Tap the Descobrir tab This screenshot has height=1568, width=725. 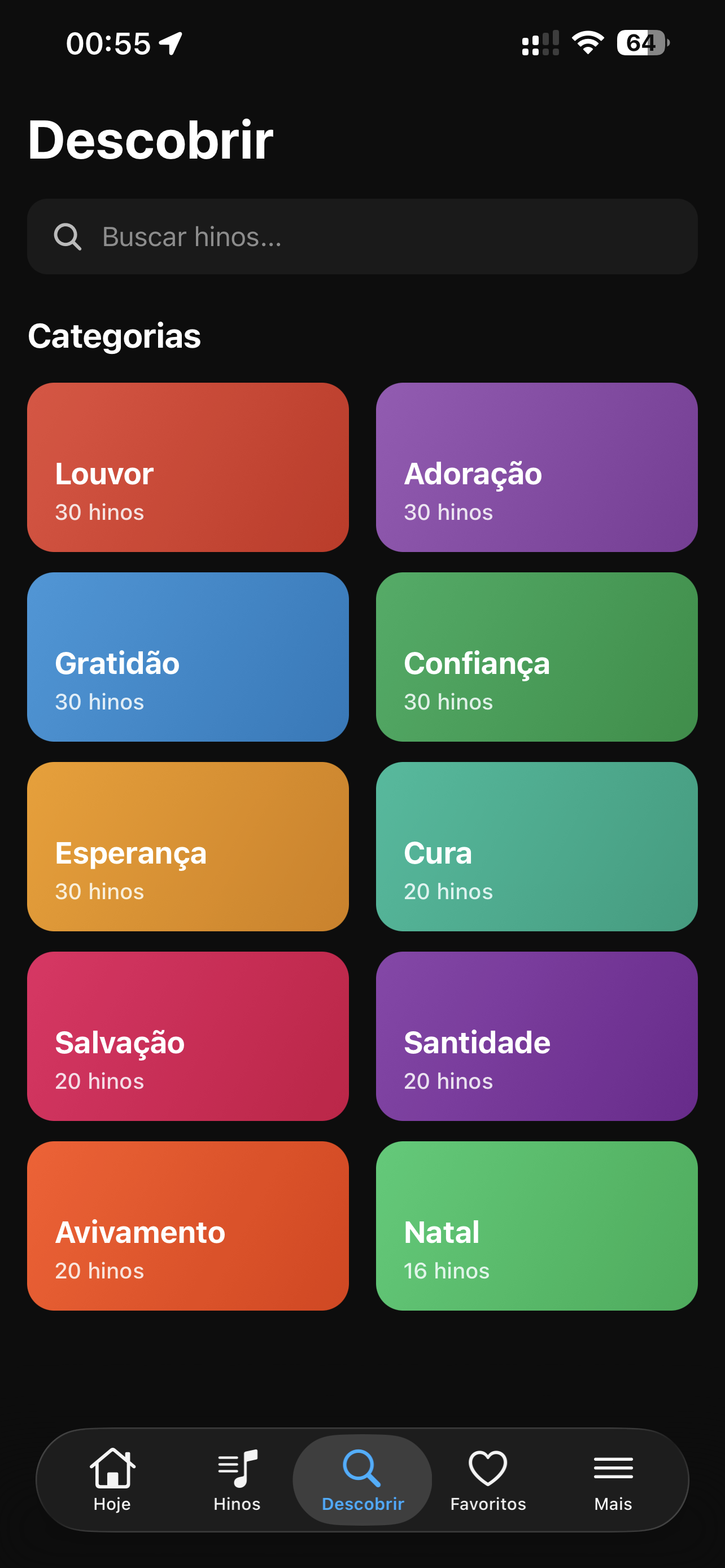(362, 1480)
